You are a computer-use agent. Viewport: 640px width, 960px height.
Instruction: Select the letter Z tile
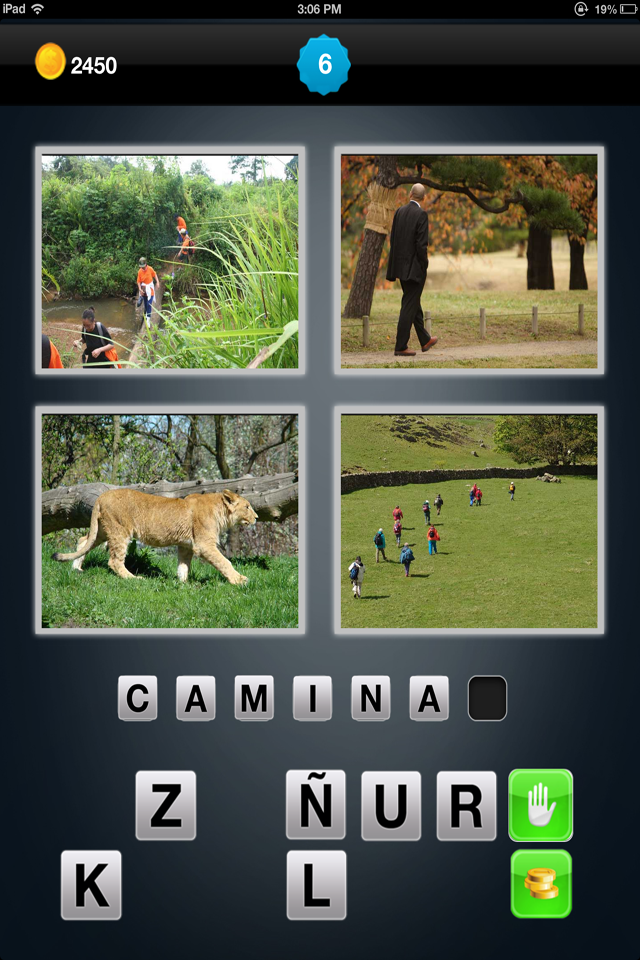(165, 805)
